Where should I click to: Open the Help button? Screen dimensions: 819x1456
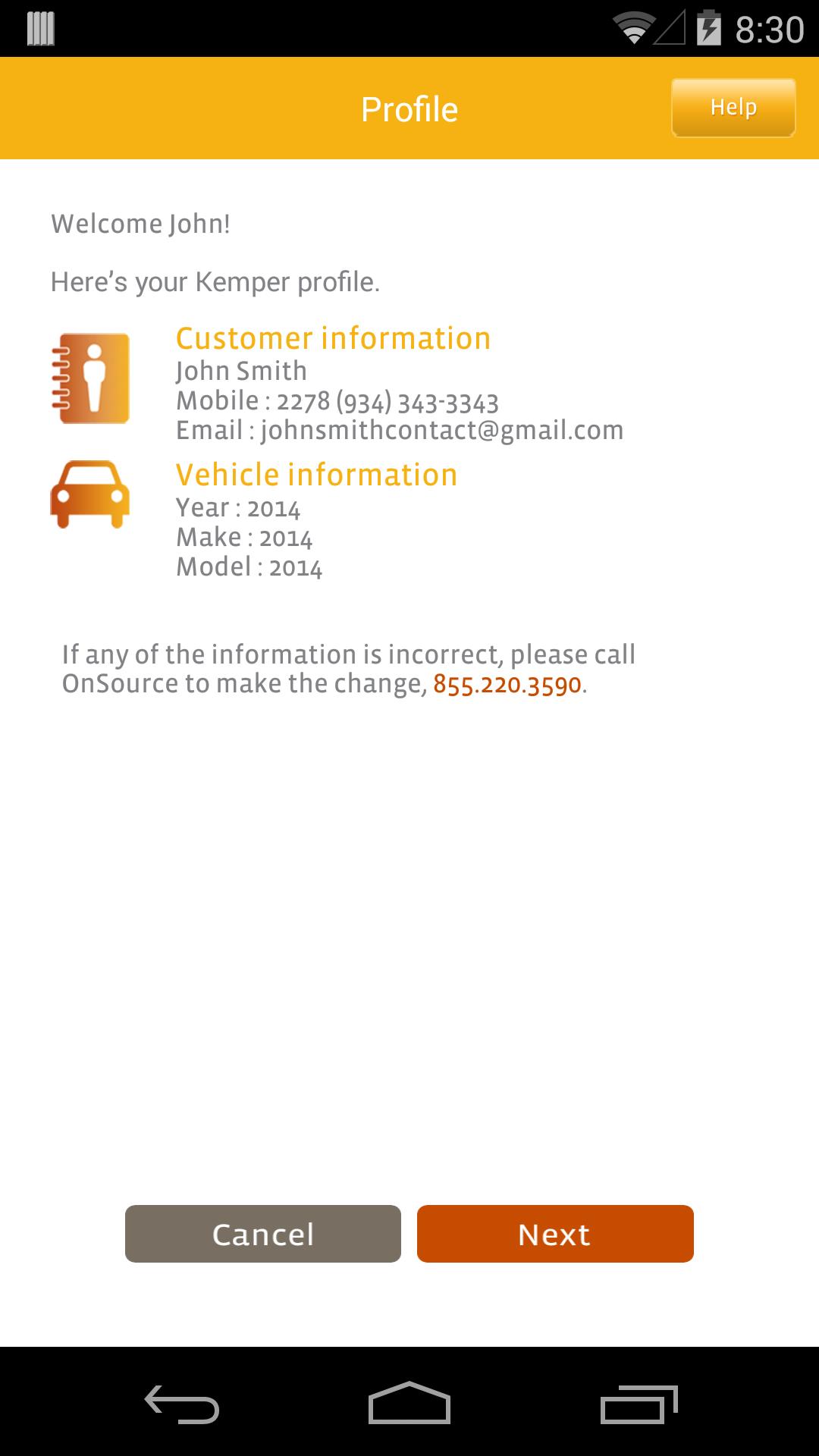tap(733, 108)
